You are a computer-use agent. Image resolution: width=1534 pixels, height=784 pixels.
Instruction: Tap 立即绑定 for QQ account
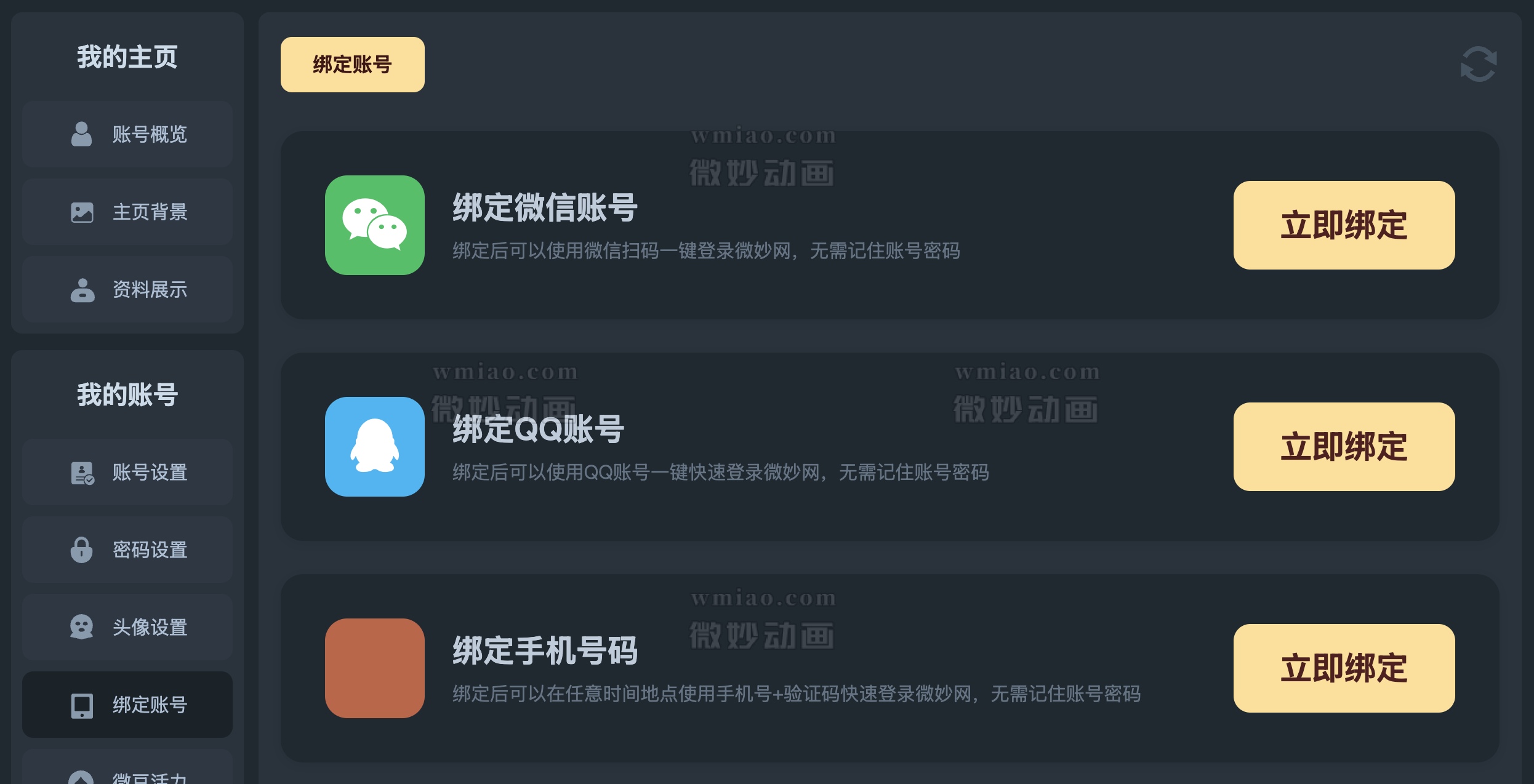1344,447
